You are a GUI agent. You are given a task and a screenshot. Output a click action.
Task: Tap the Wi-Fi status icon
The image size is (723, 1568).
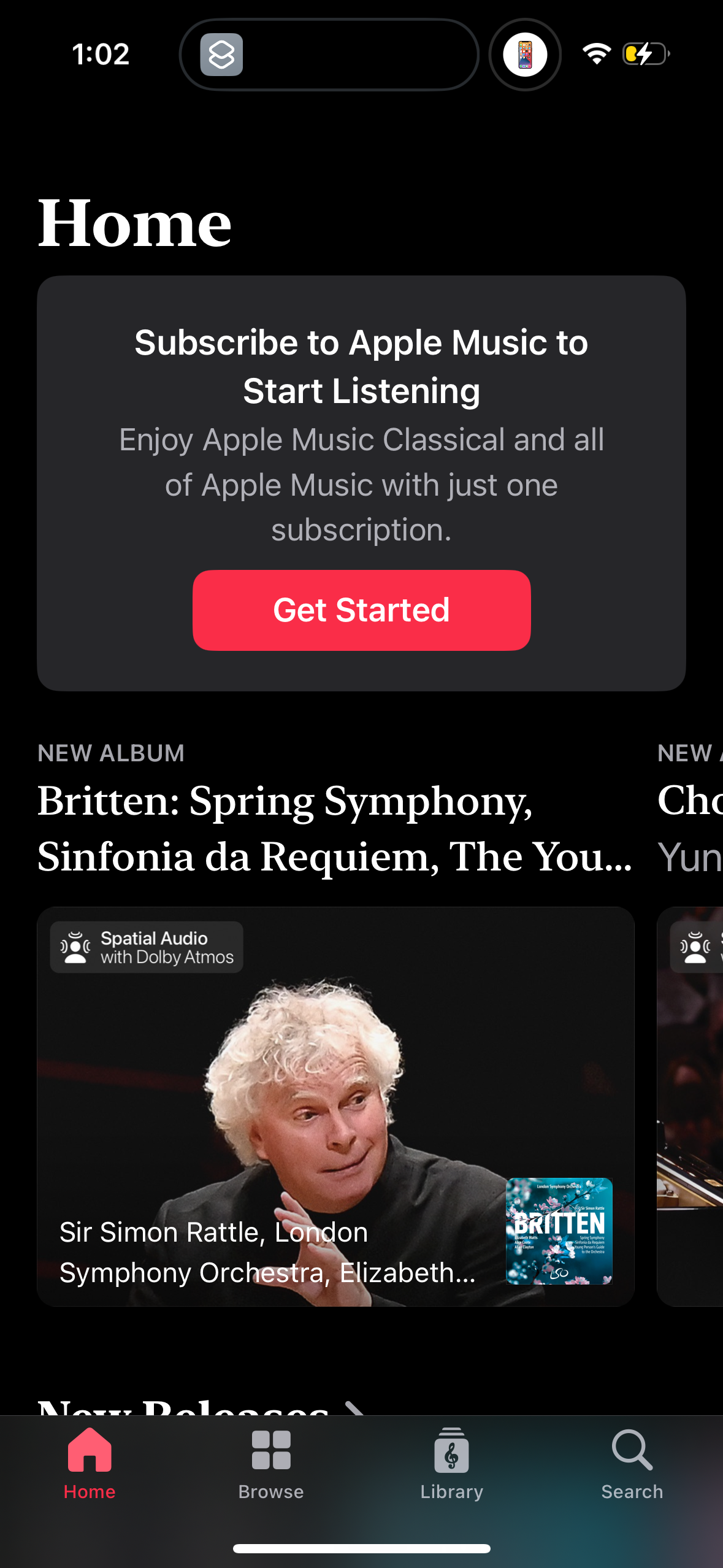(595, 54)
